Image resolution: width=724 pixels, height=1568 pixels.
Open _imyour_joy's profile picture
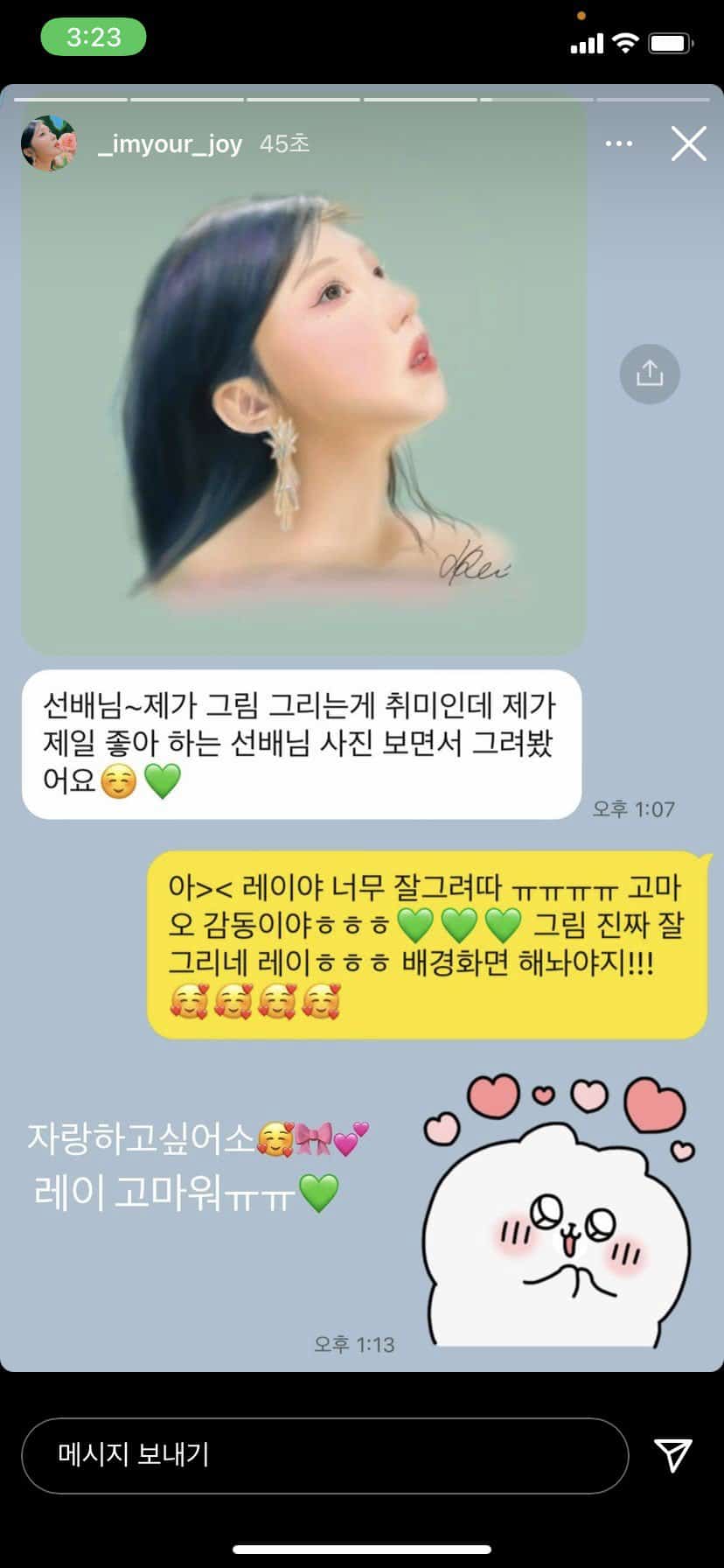49,143
